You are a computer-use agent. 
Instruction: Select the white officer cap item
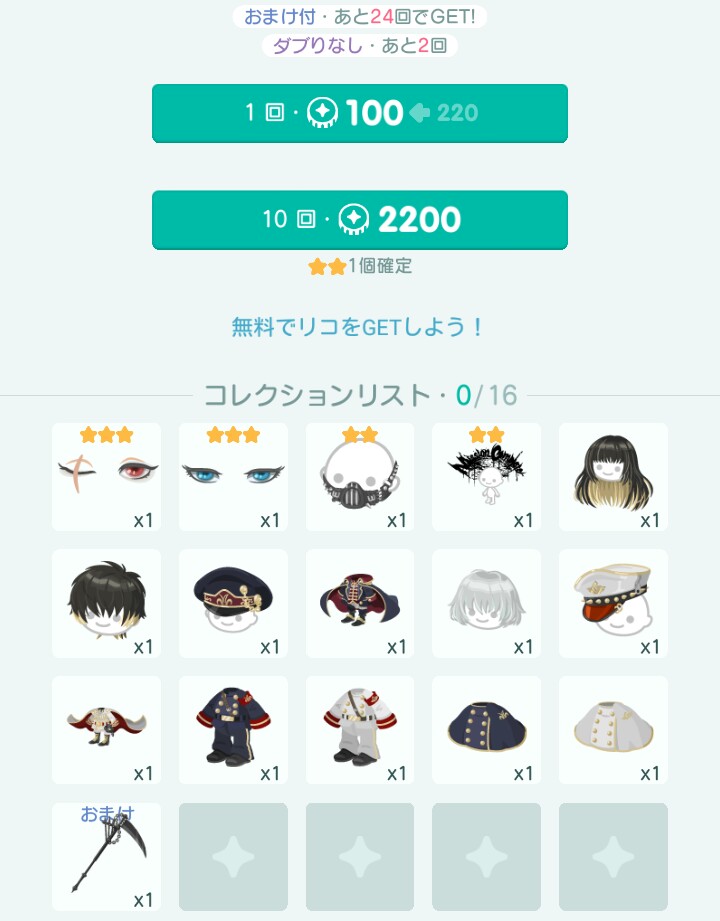pyautogui.click(x=613, y=603)
